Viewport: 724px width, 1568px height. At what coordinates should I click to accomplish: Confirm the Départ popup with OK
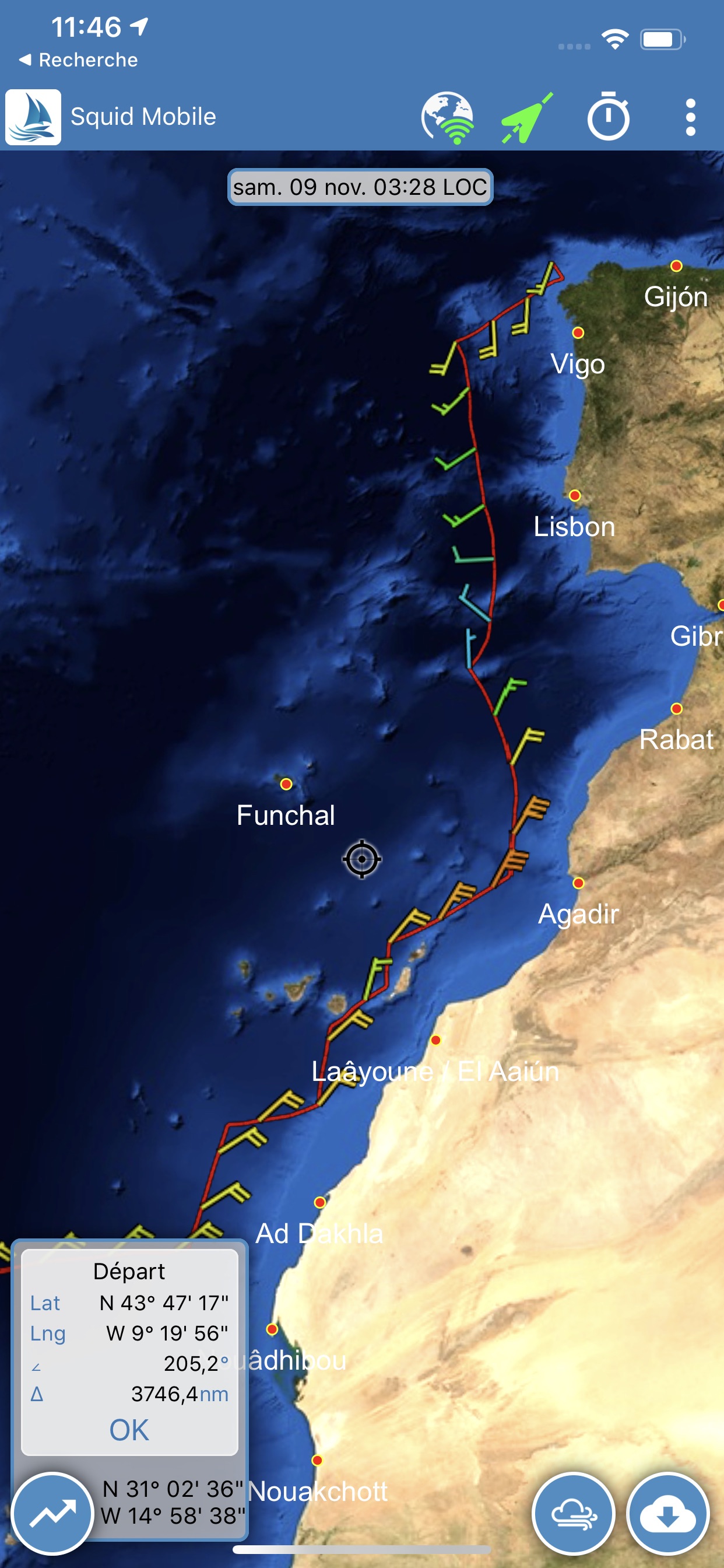point(129,1430)
